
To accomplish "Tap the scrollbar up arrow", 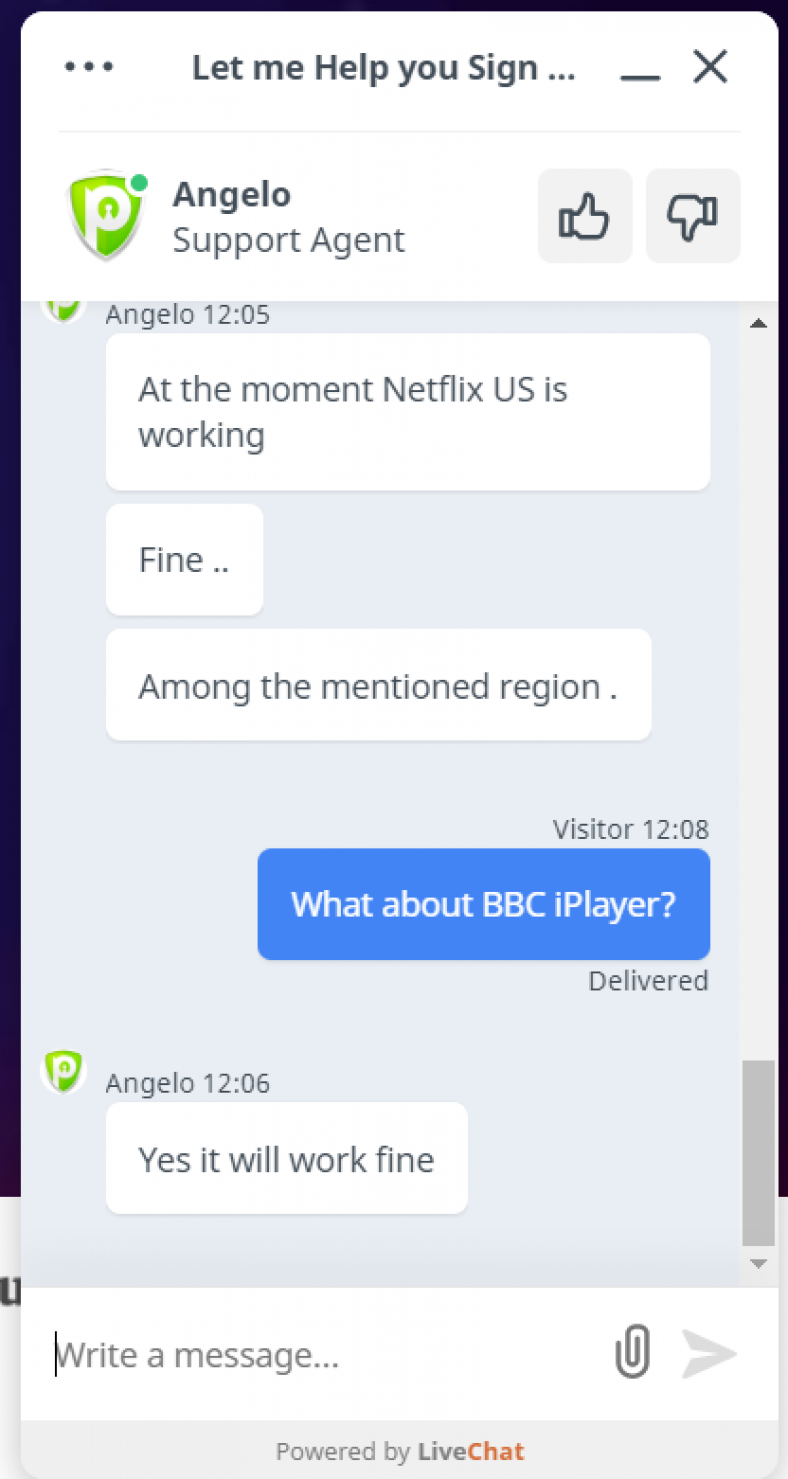I will click(x=758, y=323).
